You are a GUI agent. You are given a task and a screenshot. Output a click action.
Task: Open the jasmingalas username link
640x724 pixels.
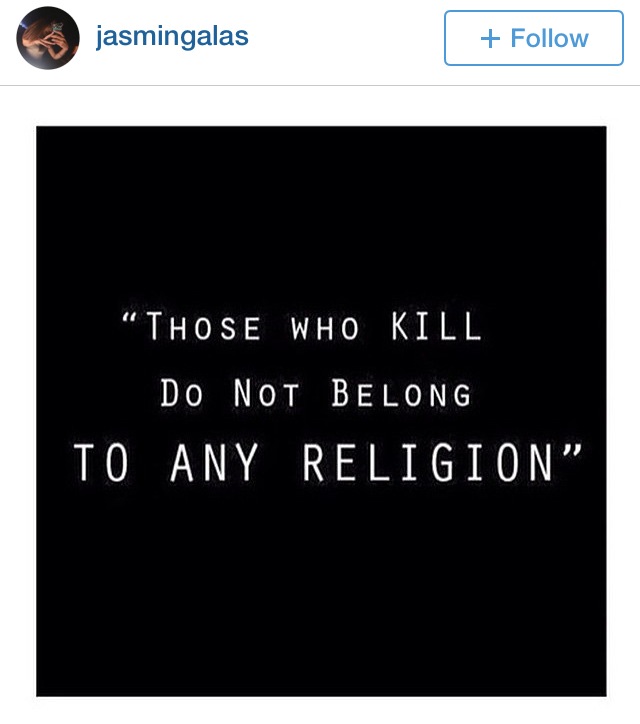[171, 38]
